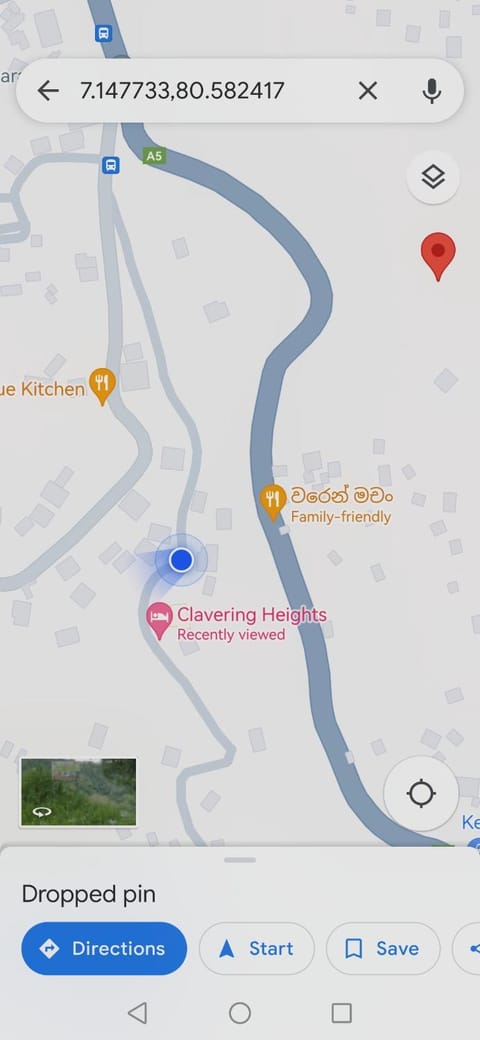Tap the coordinates text in the search bar
Viewport: 480px width, 1040px height.
(x=182, y=91)
